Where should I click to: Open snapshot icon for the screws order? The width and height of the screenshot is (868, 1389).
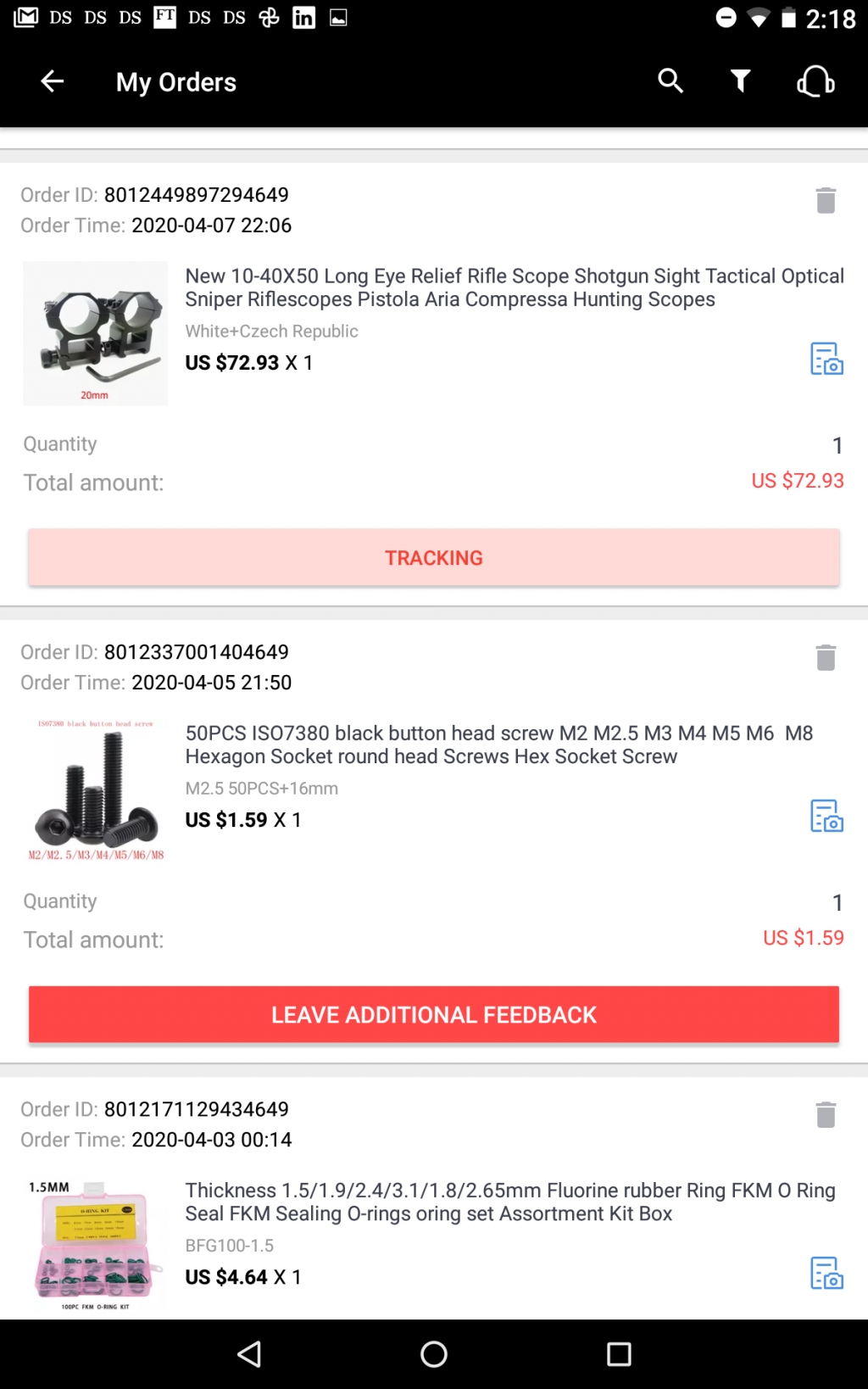point(826,816)
